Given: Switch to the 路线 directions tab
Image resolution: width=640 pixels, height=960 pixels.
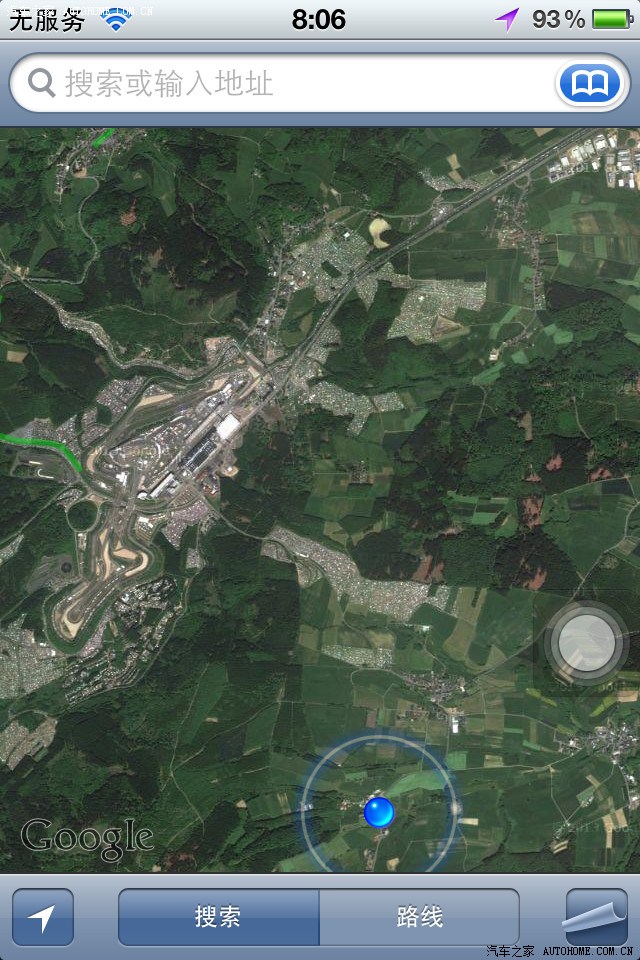Looking at the screenshot, I should tap(419, 917).
